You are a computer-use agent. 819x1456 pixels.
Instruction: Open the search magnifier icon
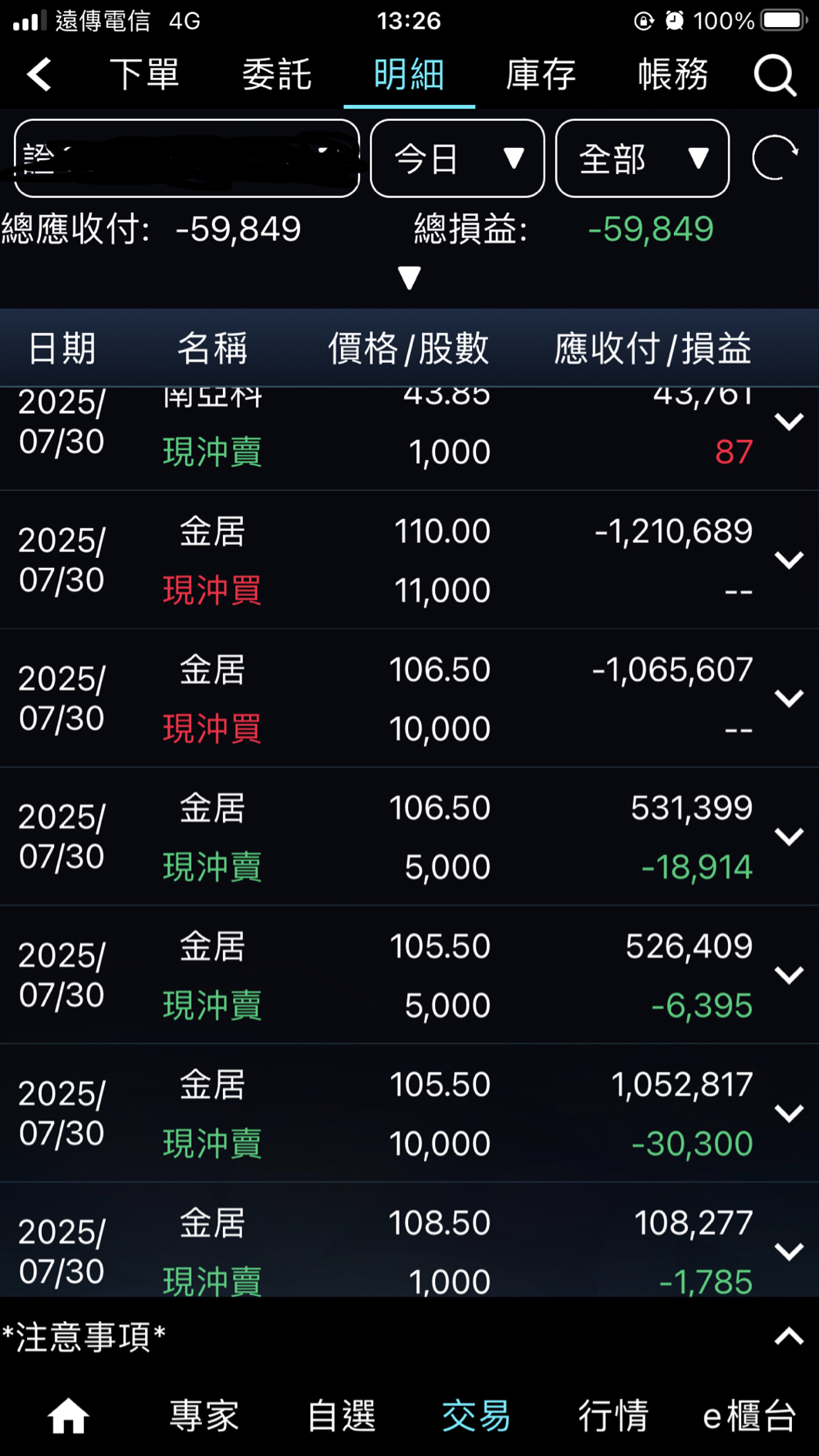point(773,75)
